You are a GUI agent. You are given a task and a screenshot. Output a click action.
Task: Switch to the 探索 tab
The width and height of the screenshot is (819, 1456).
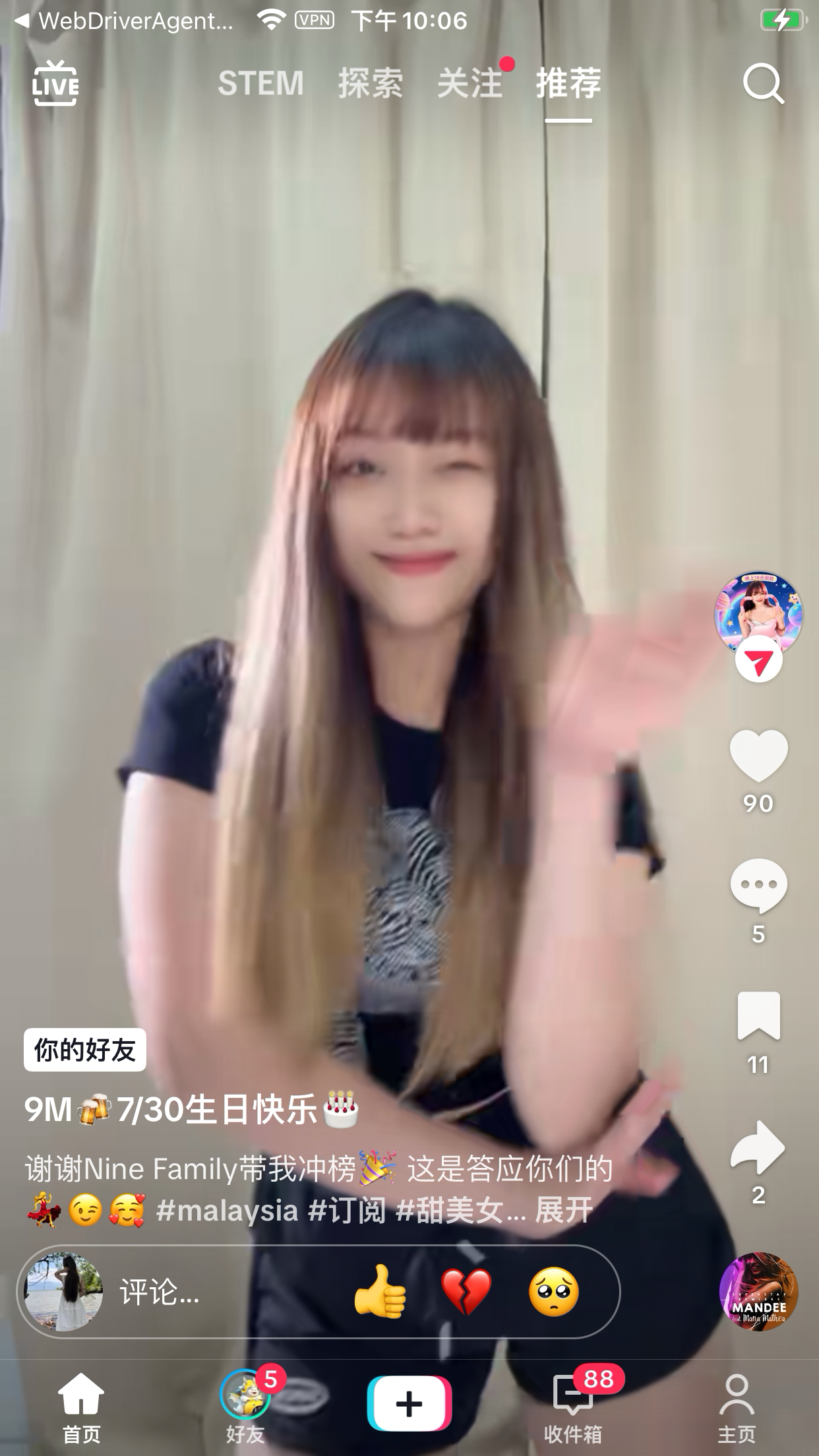(x=370, y=84)
